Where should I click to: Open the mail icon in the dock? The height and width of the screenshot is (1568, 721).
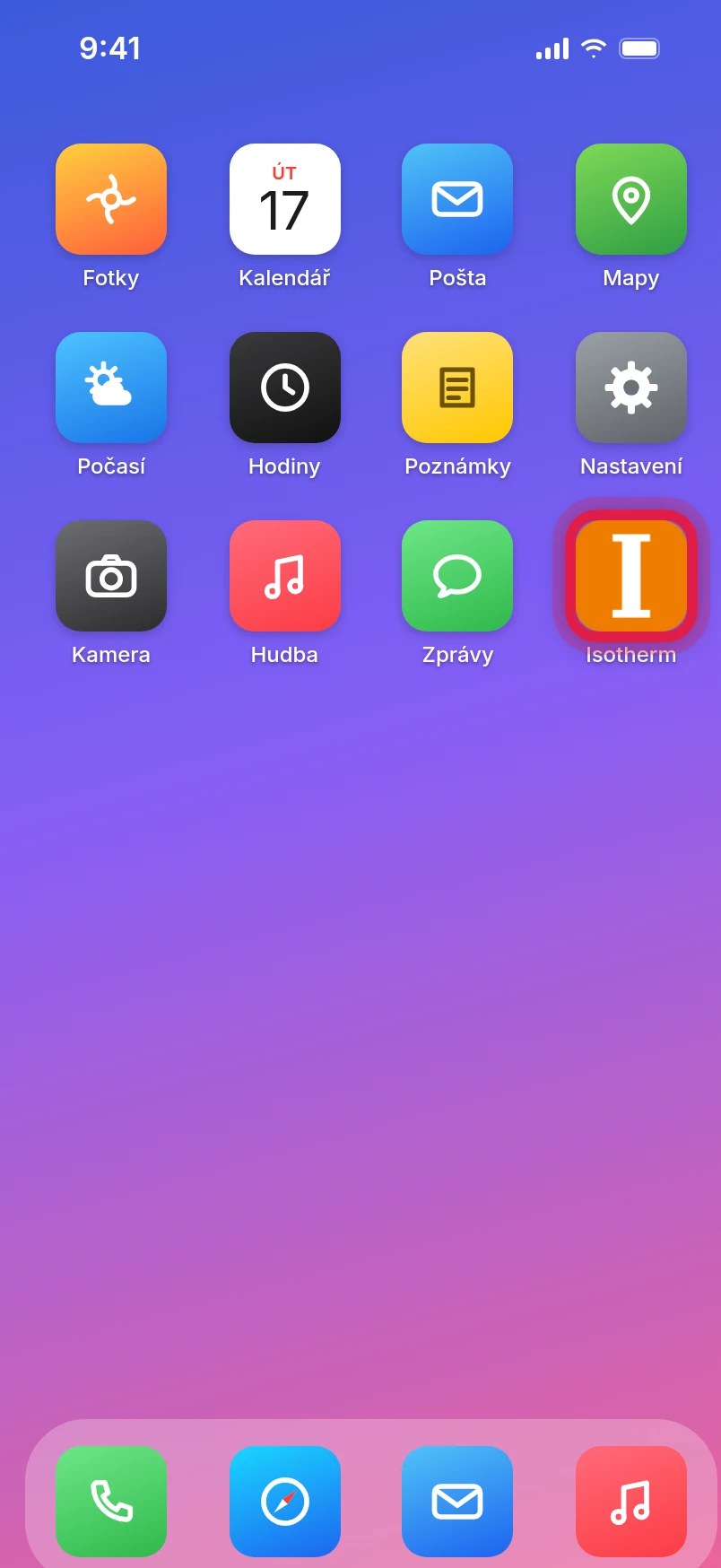point(457,1502)
